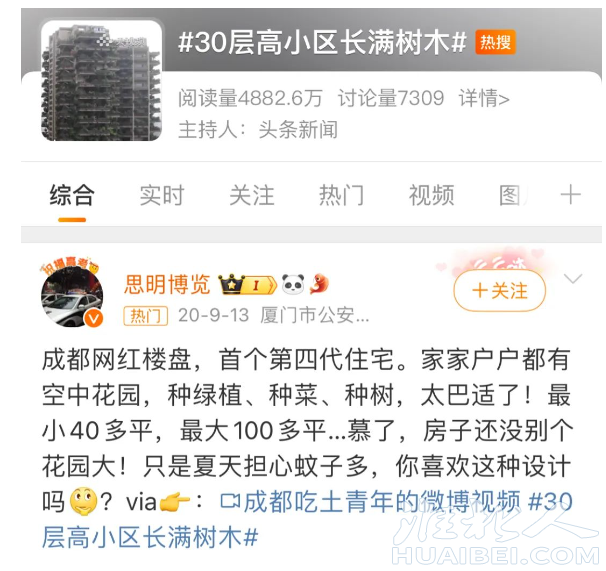
Task: Switch to the 关注 tab
Action: (251, 195)
